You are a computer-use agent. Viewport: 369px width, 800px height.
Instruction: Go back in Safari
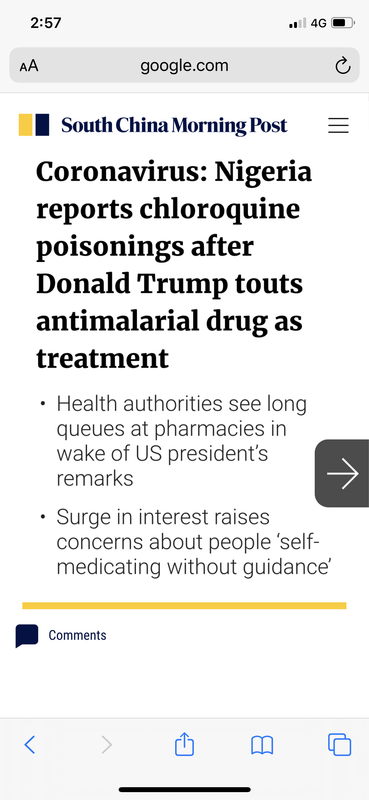30,745
